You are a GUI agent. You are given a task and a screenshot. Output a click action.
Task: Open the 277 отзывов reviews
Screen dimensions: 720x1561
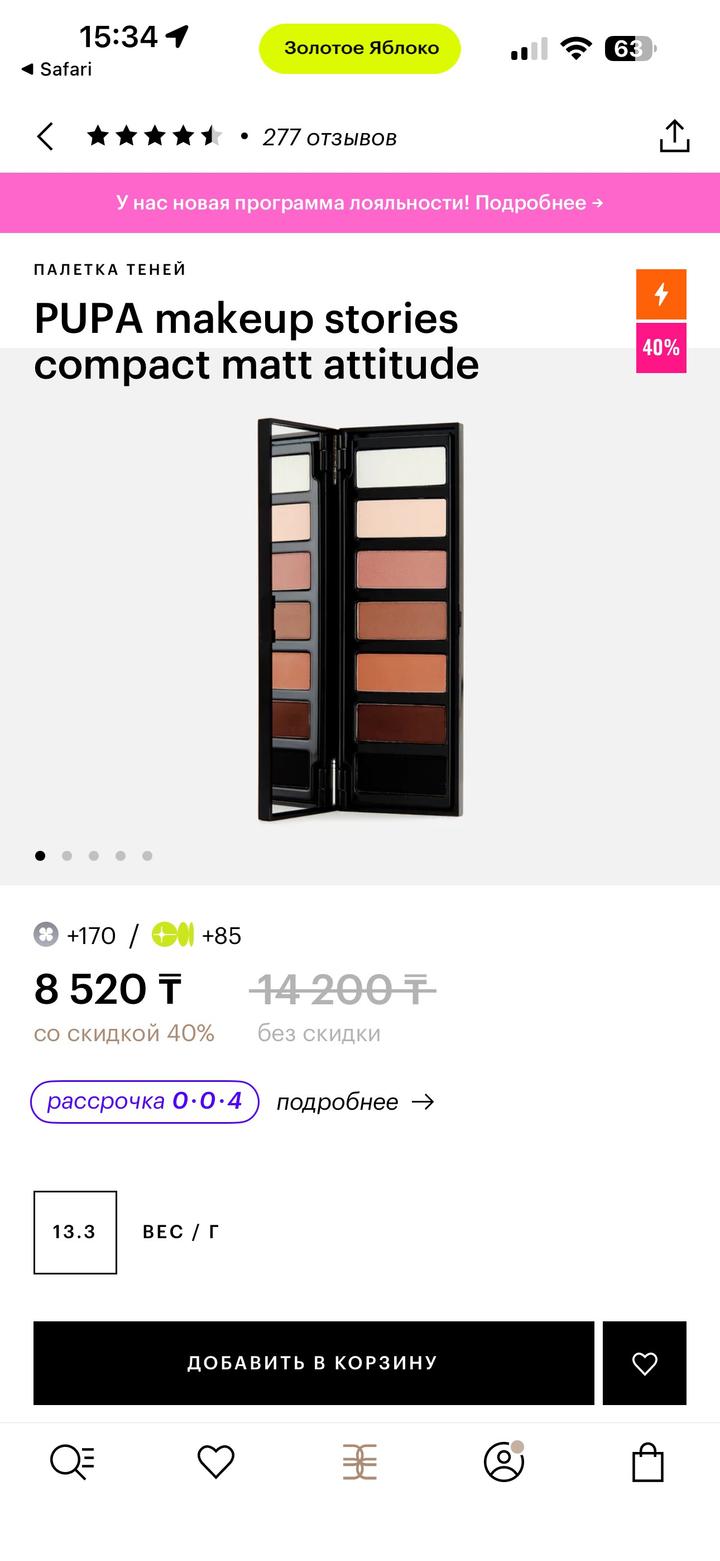coord(329,138)
